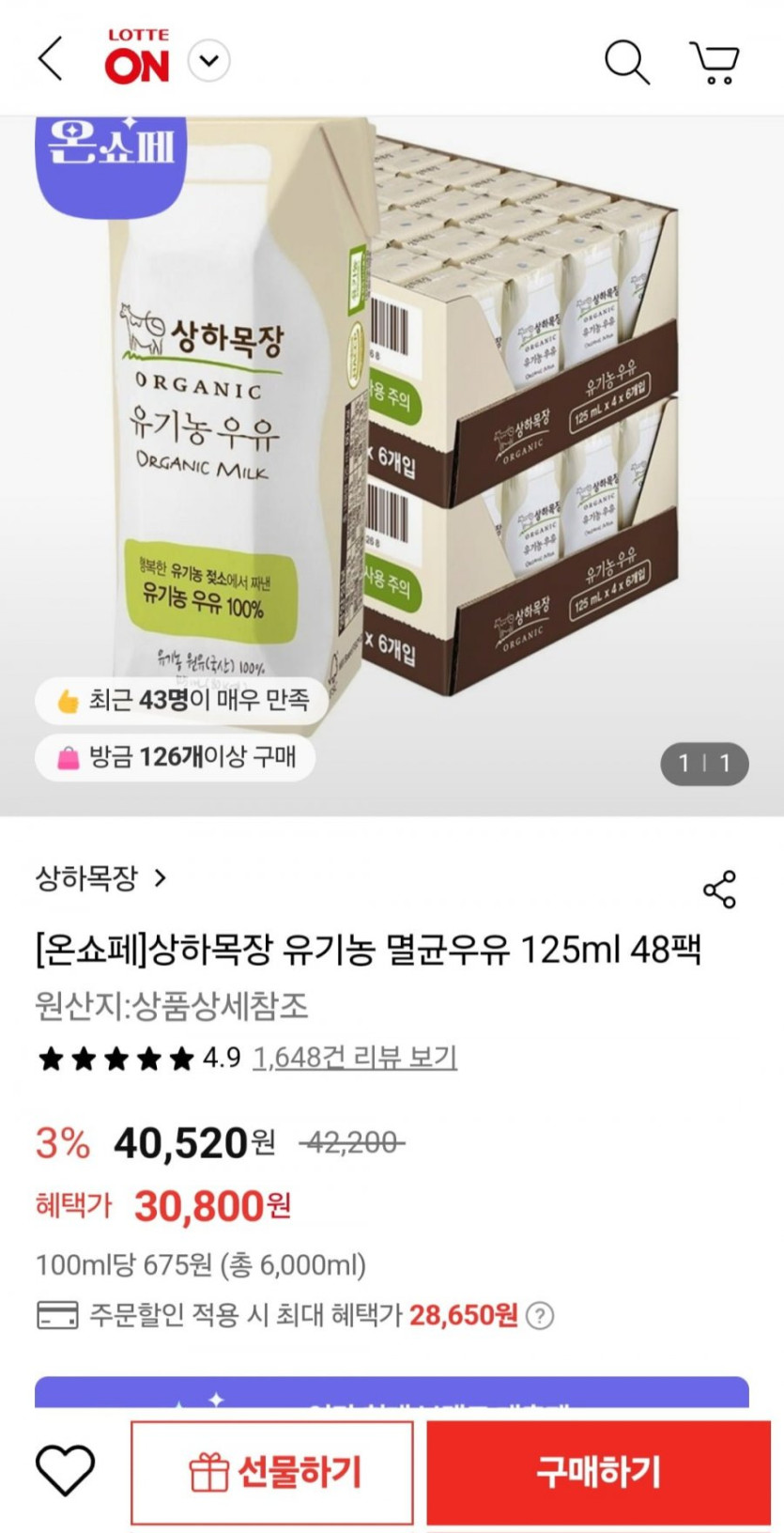Open the Lotte ON home logo
The height and width of the screenshot is (1533, 784).
(x=137, y=58)
